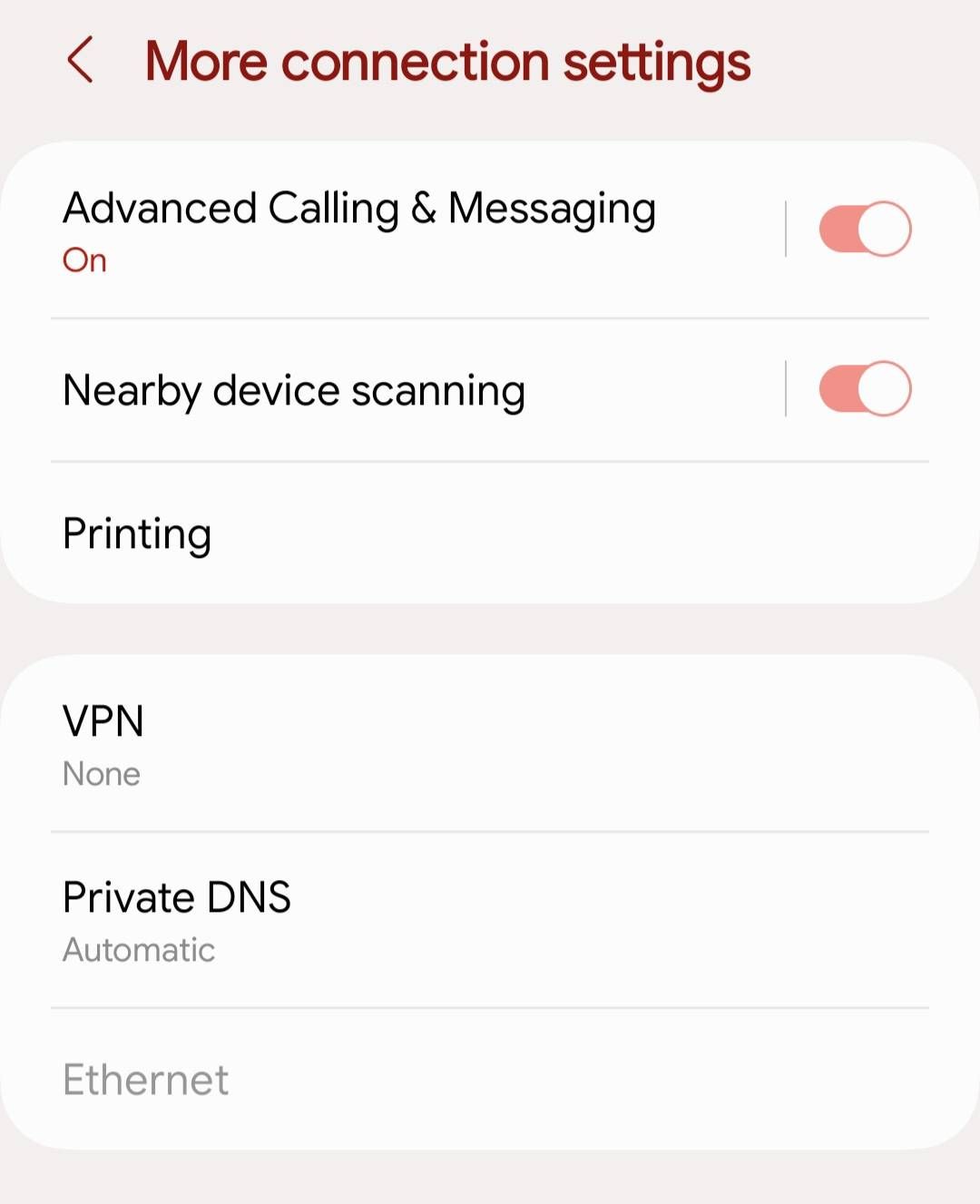Open Advanced Calling & Messaging details

(363, 228)
